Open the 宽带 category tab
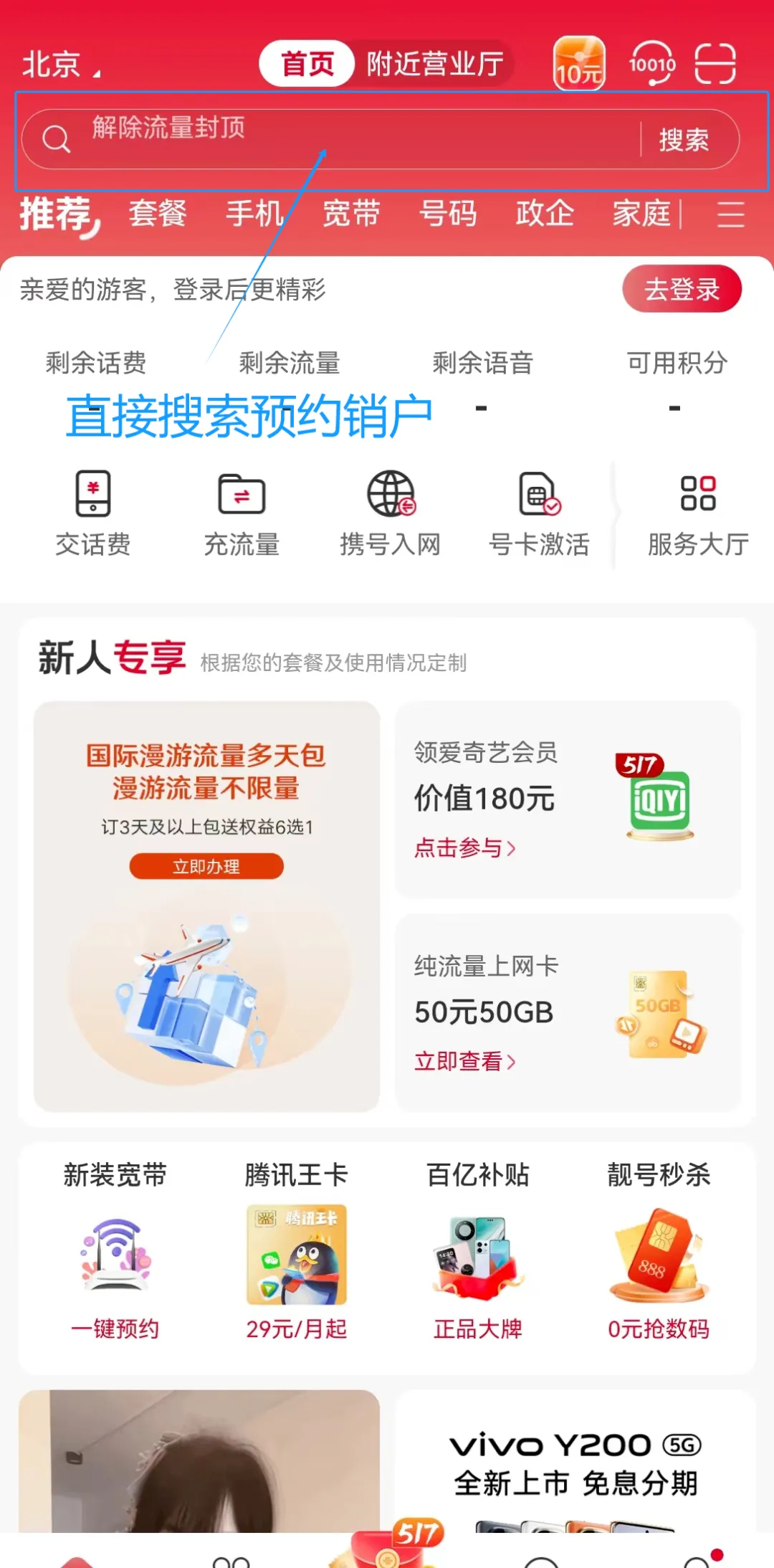The image size is (774, 1568). 349,213
